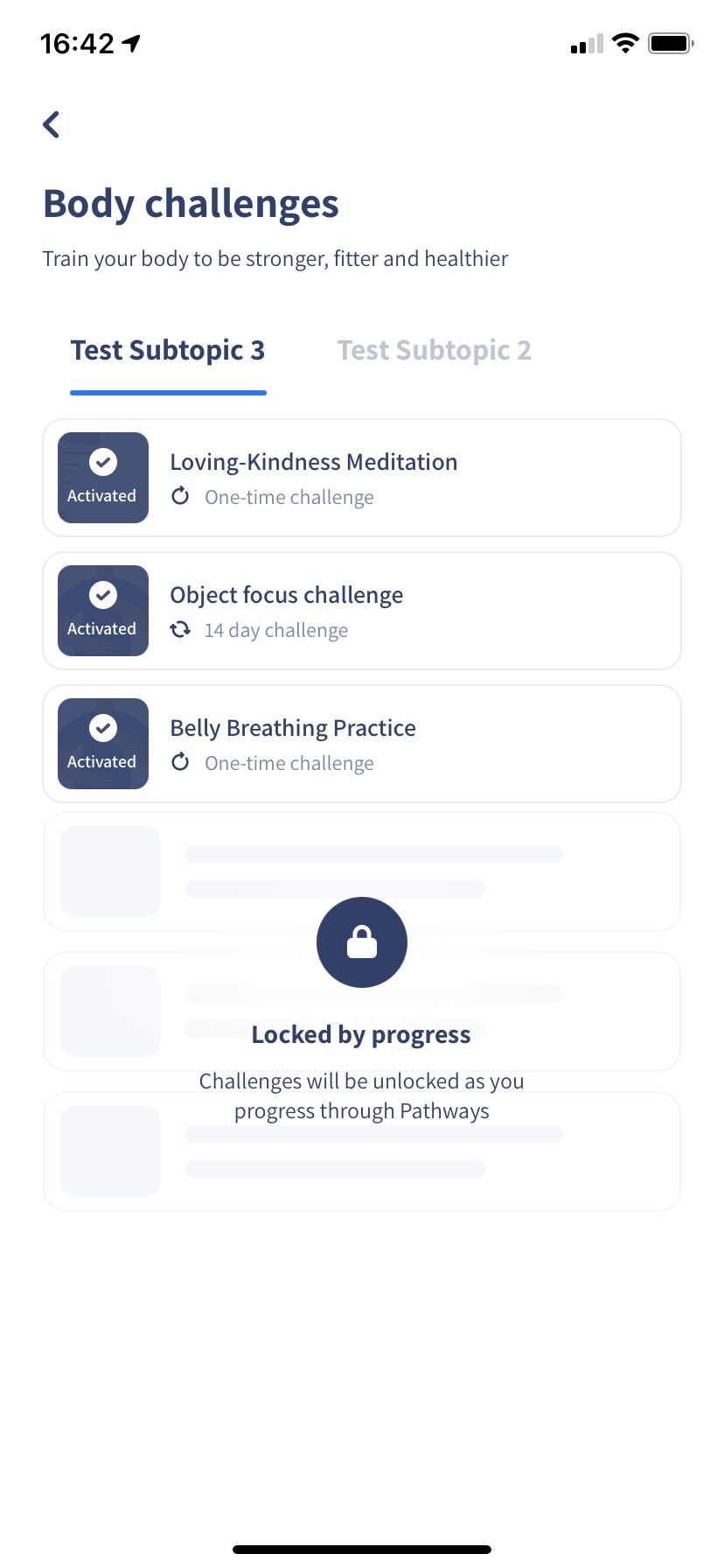View the Belly Breathing Practice challenge
This screenshot has width=724, height=1568.
click(x=362, y=744)
